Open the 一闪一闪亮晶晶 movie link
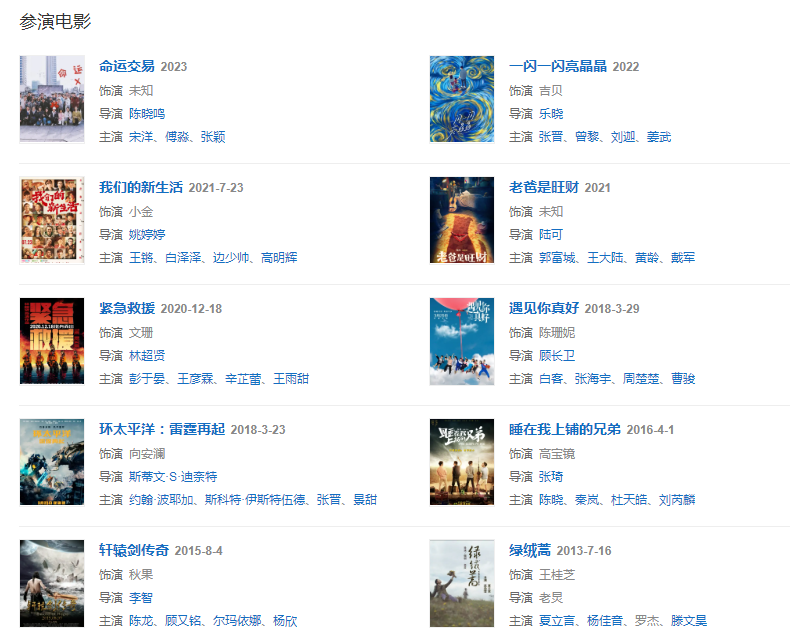This screenshot has height=643, width=790. pos(557,66)
